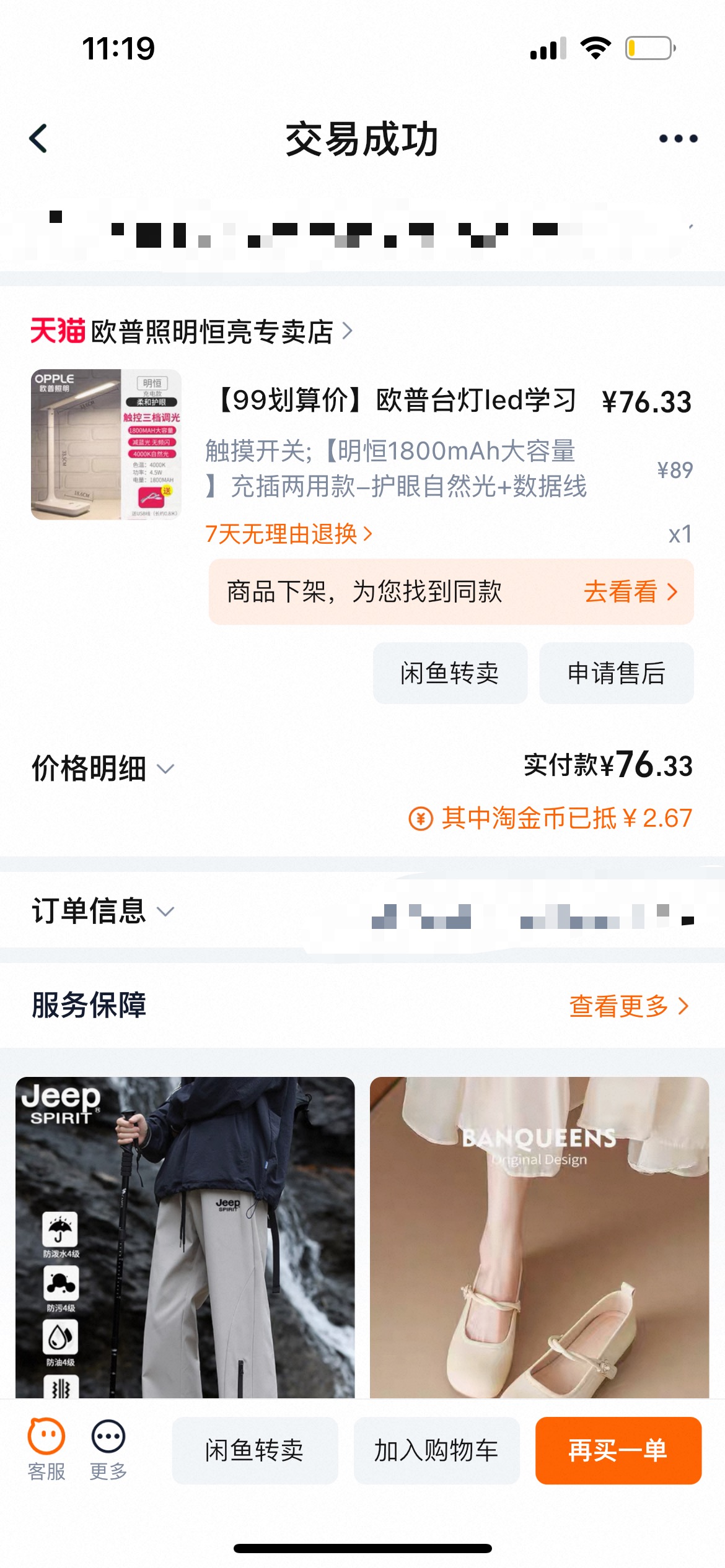The image size is (725, 1568).
Task: Tap 闲鱼转卖 in the bottom bar
Action: coord(255,1450)
